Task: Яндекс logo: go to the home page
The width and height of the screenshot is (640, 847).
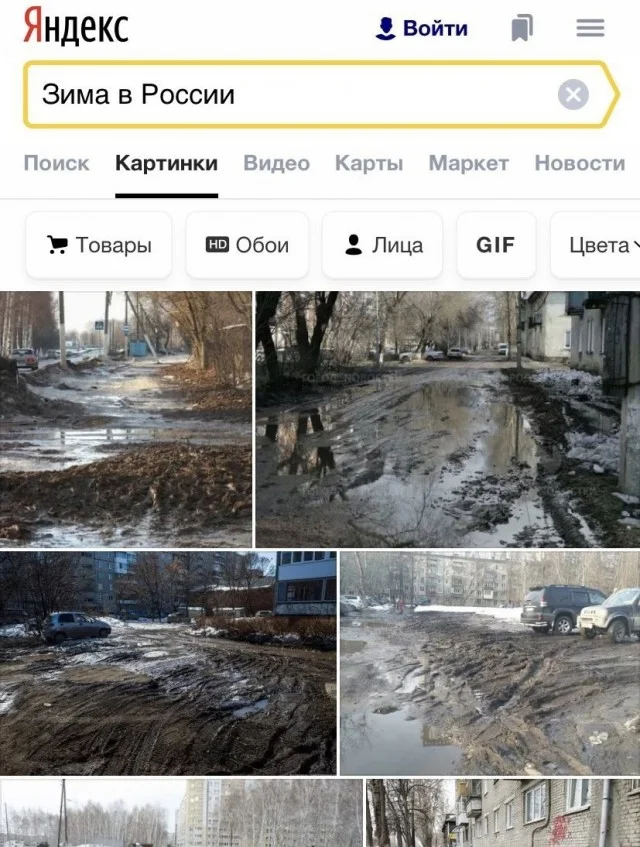Action: (76, 27)
